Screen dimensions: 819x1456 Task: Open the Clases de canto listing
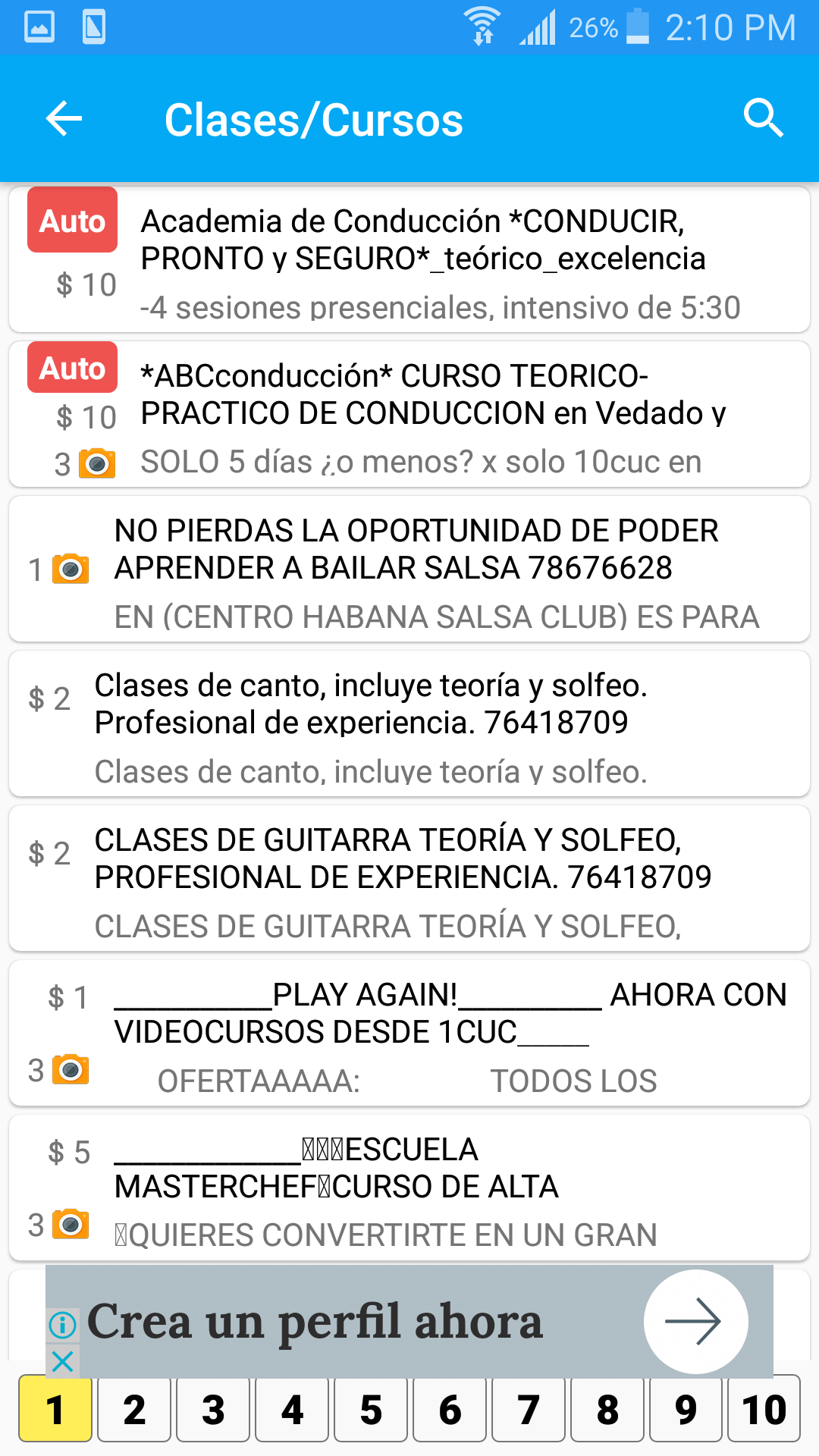tap(409, 723)
